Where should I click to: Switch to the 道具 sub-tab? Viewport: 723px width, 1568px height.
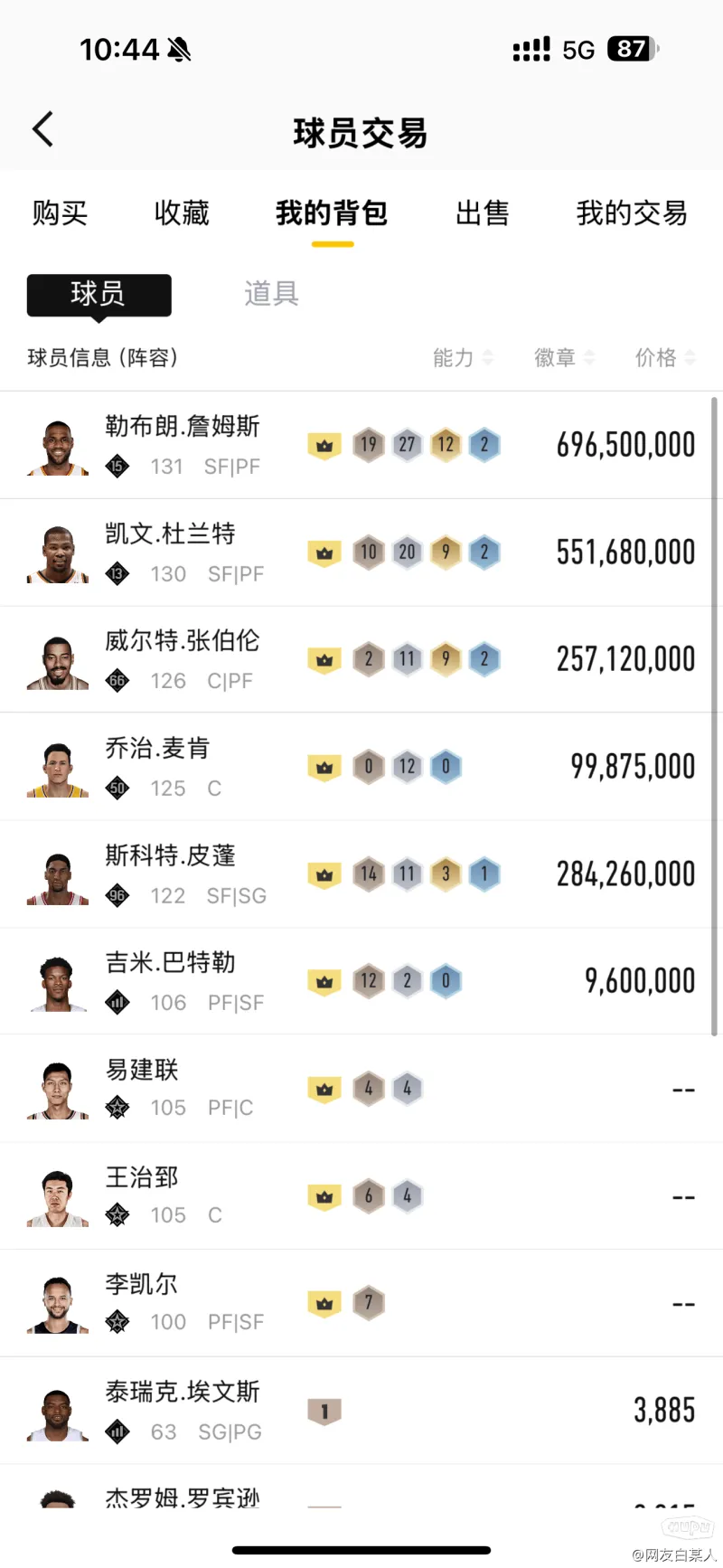[x=271, y=294]
